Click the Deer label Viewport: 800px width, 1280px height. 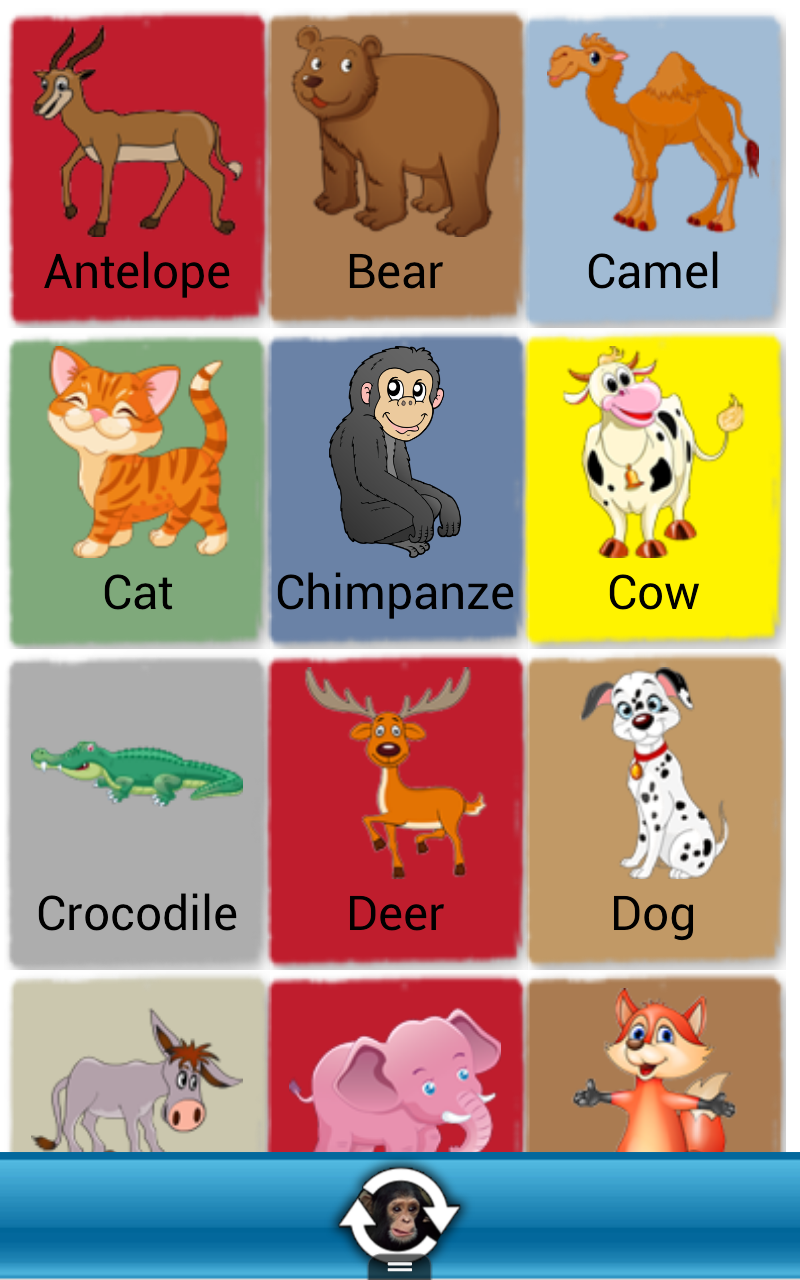click(395, 912)
